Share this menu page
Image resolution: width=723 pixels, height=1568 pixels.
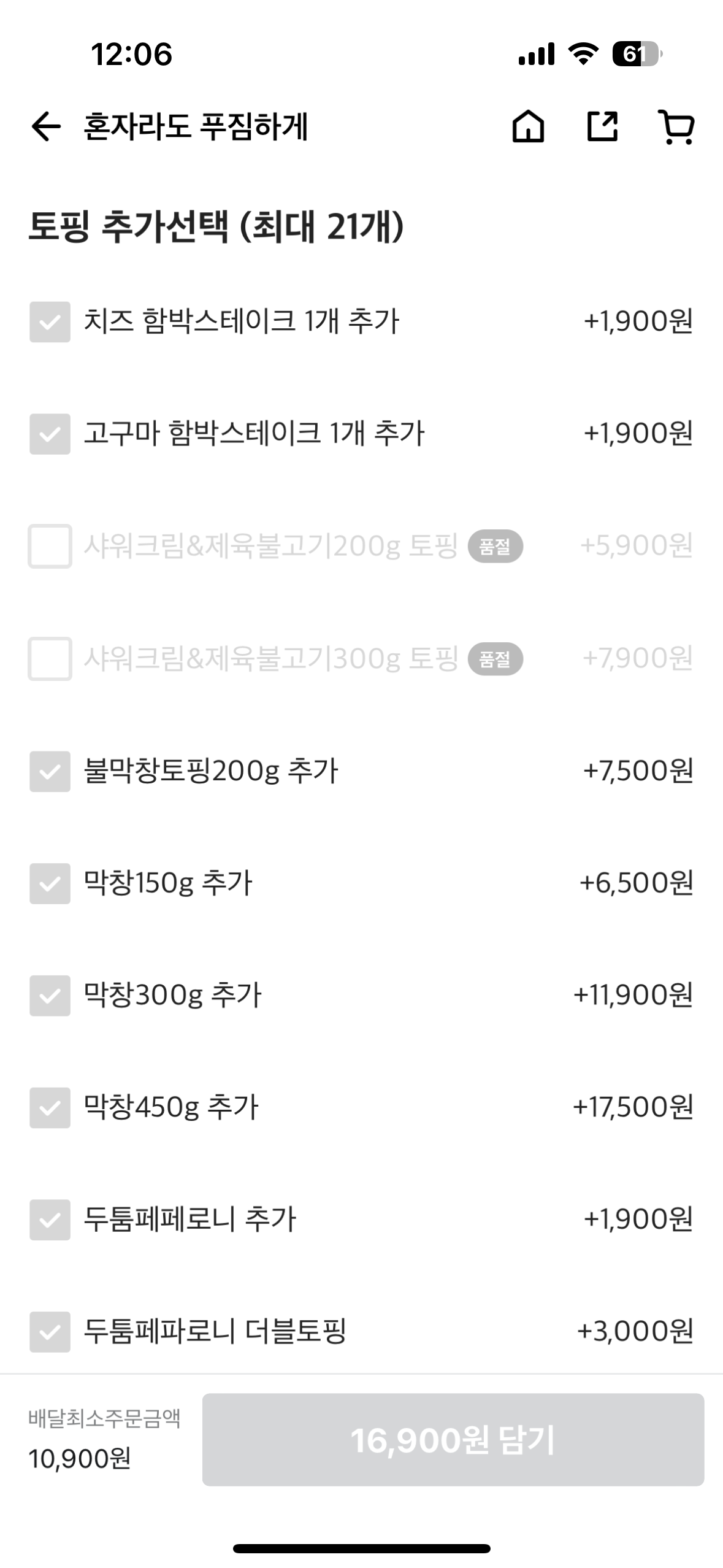[x=602, y=127]
